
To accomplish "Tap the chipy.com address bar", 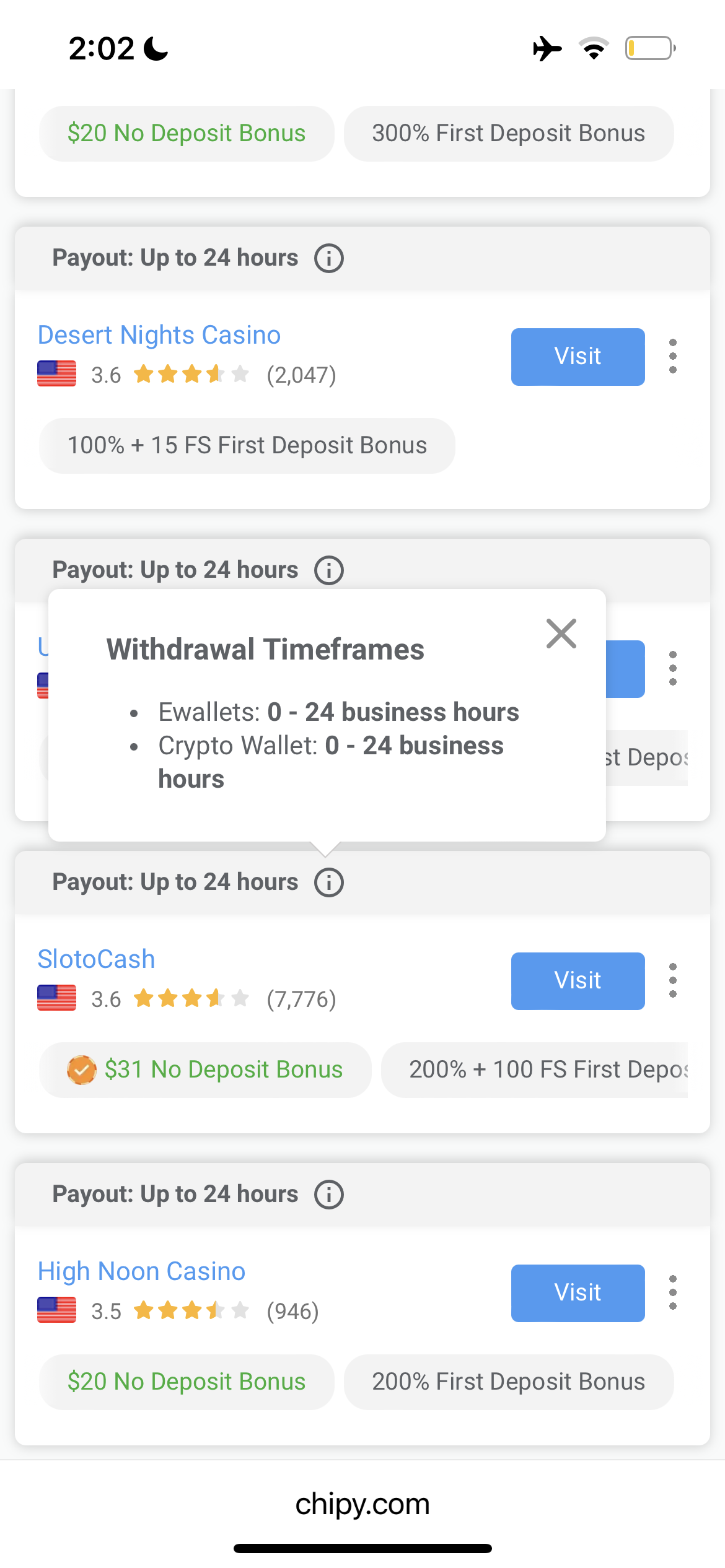I will (362, 1504).
